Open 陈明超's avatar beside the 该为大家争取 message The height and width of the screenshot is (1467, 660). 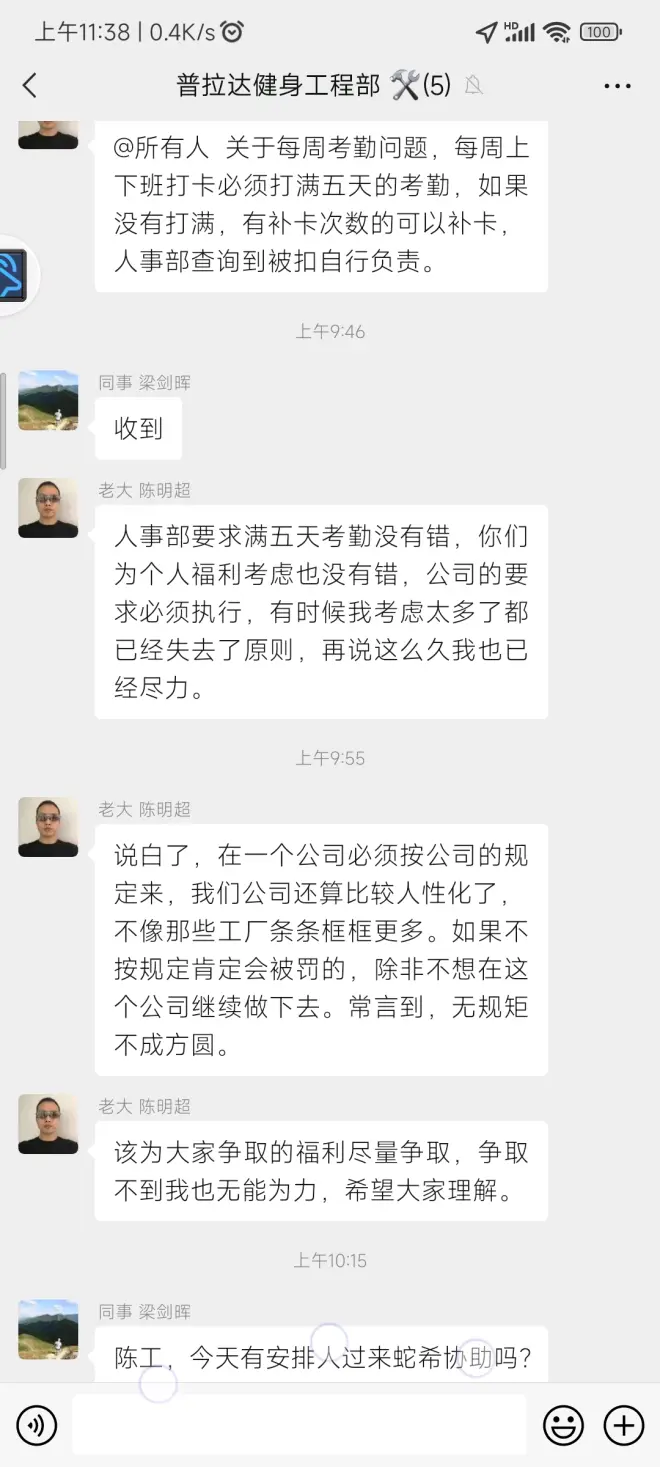[48, 1124]
